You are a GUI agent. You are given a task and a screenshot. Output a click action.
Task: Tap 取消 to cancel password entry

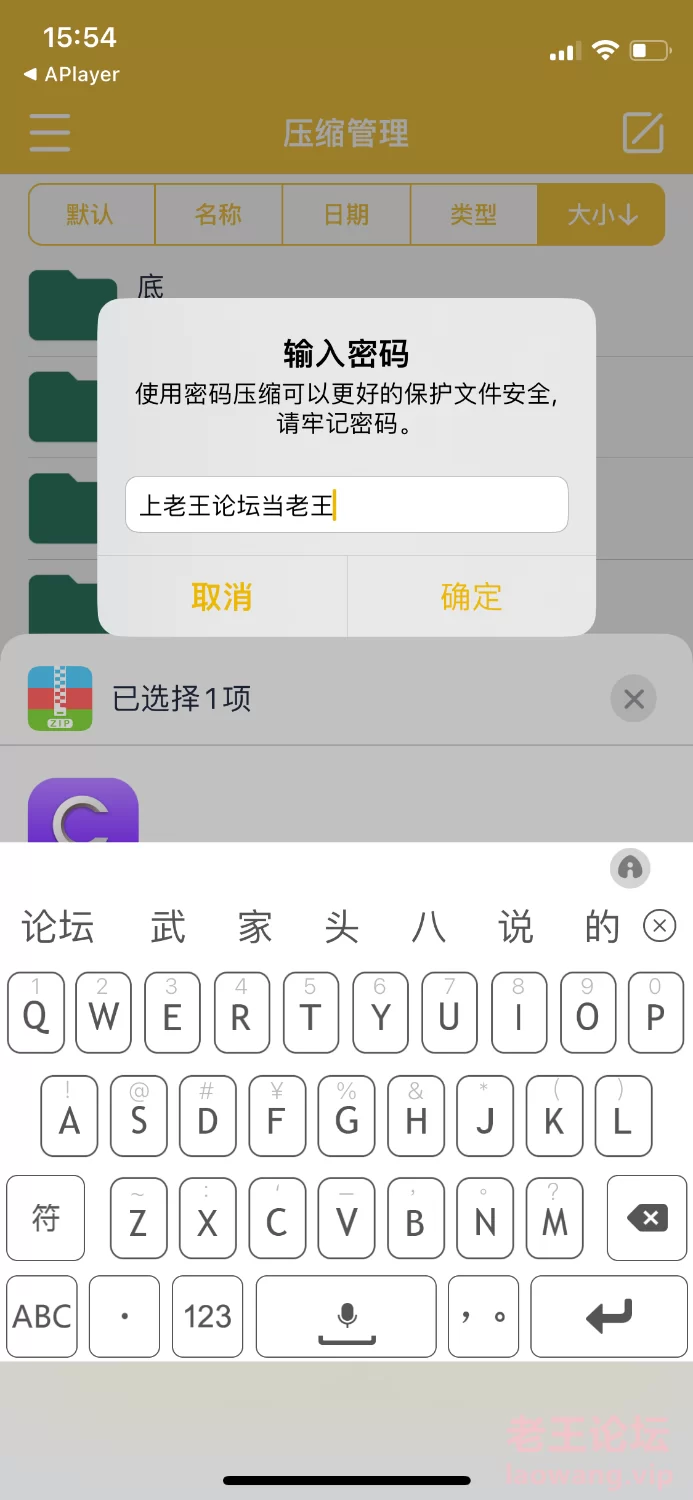point(222,597)
